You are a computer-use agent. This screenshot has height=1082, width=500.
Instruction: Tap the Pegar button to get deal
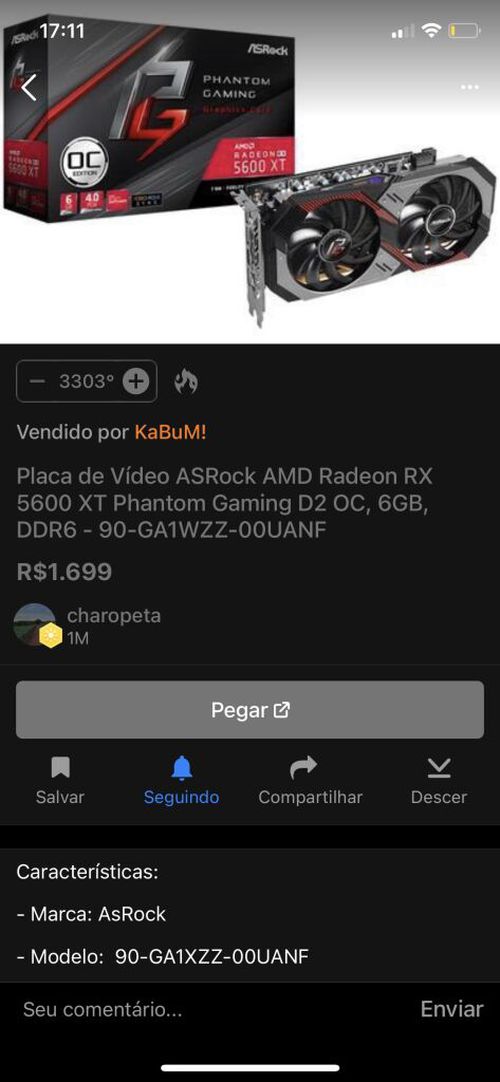click(250, 709)
